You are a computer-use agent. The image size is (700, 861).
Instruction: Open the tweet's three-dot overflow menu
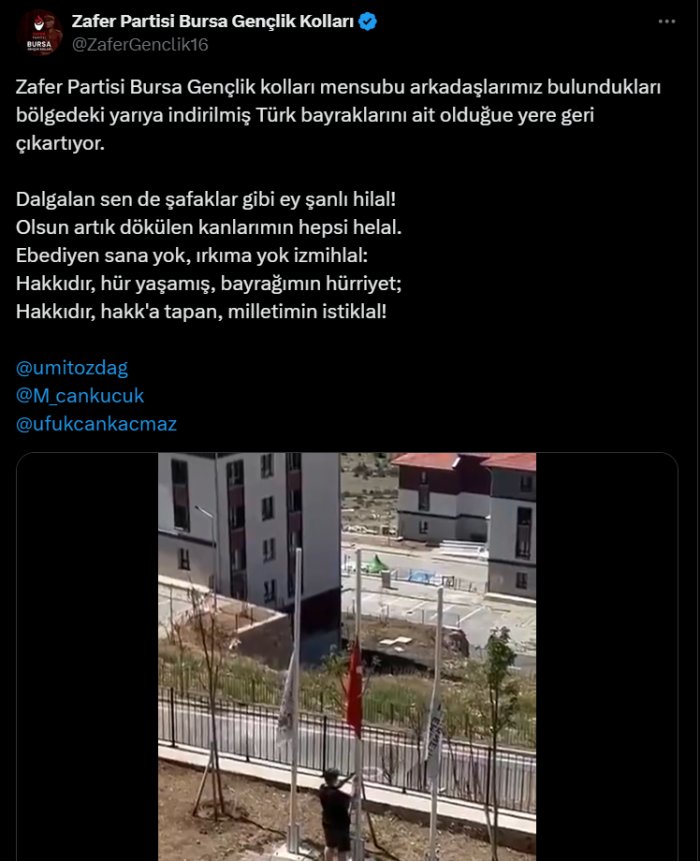coord(665,21)
